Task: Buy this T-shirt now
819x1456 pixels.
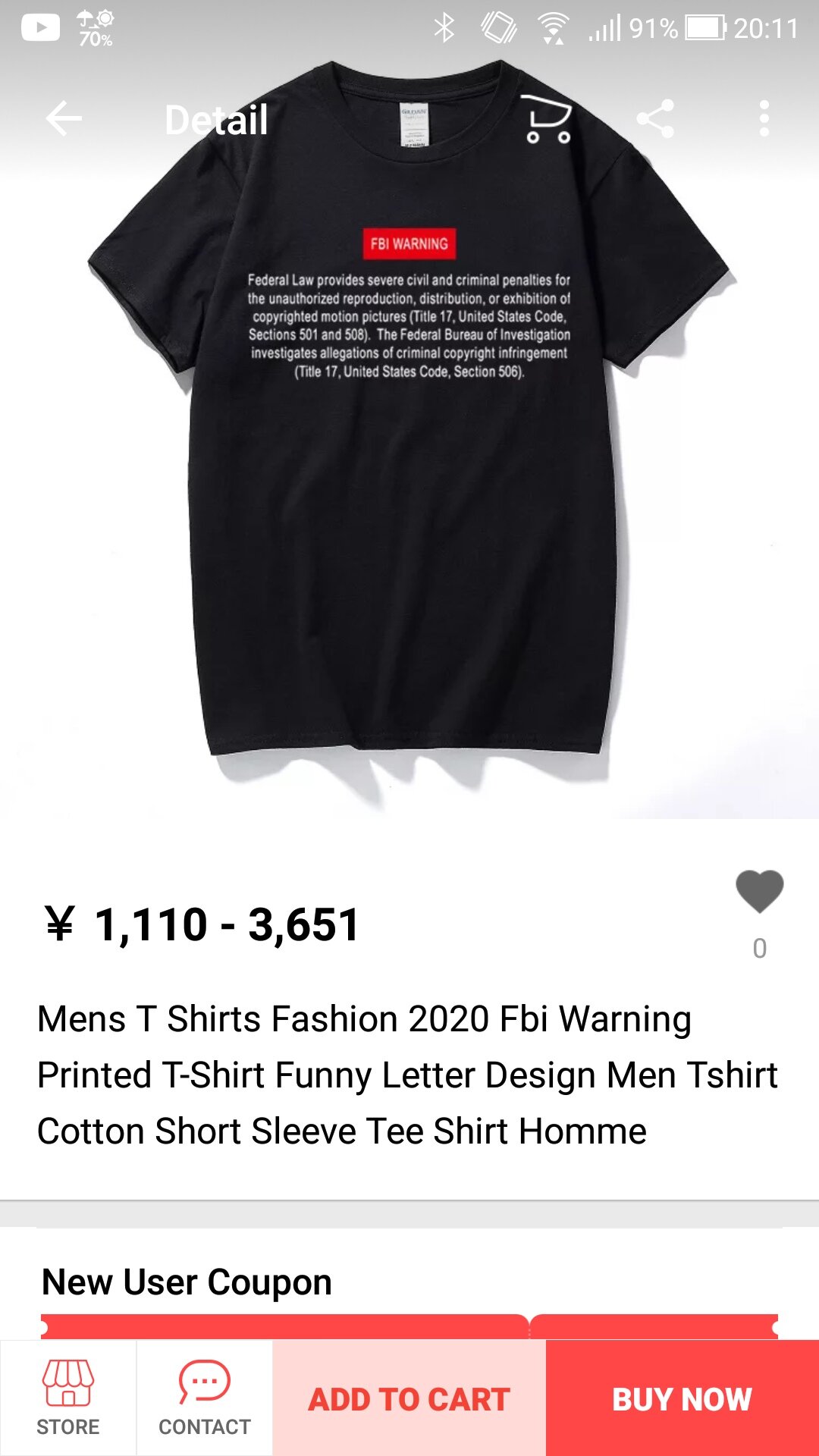Action: click(682, 1398)
